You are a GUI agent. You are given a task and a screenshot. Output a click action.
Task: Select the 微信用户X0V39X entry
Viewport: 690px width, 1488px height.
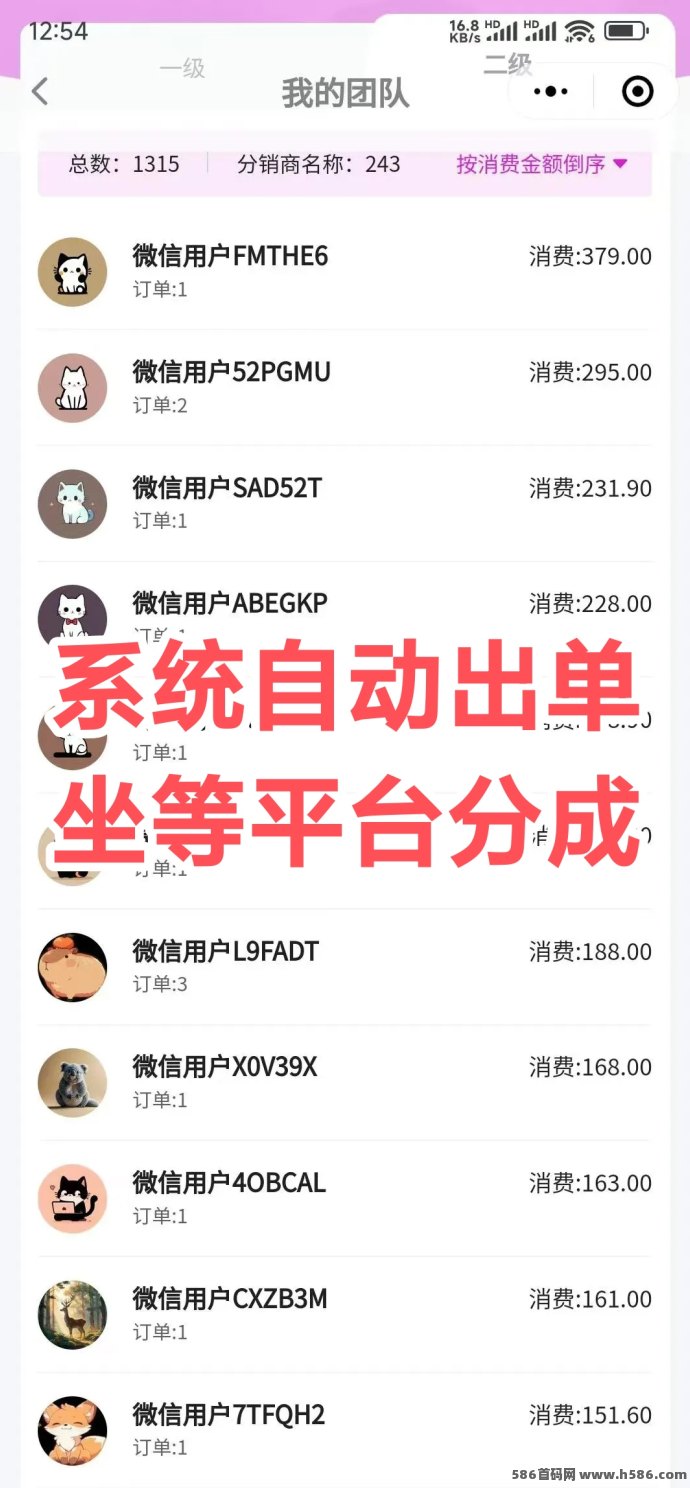coord(225,1068)
